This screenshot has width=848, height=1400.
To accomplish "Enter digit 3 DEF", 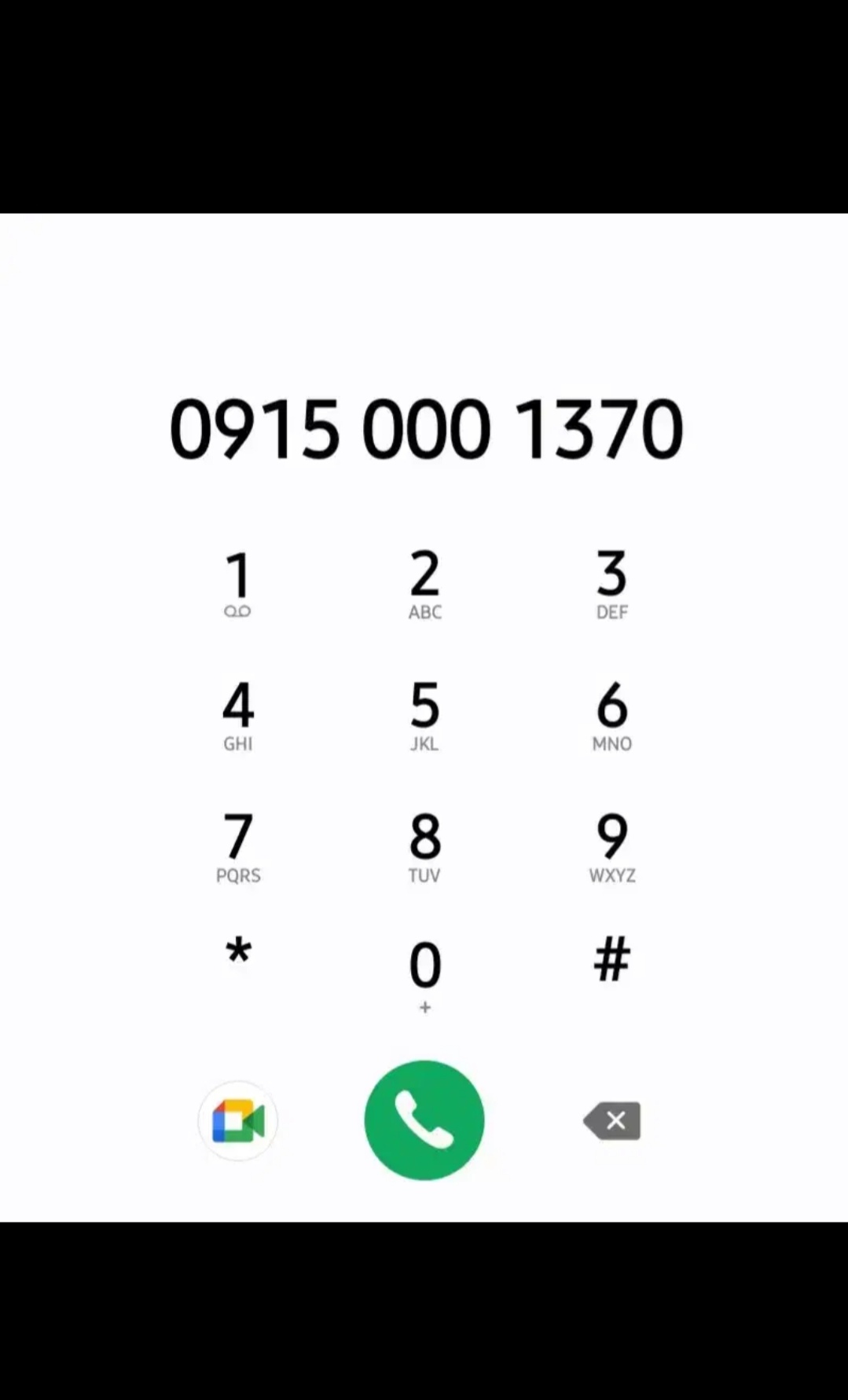I will pyautogui.click(x=611, y=584).
